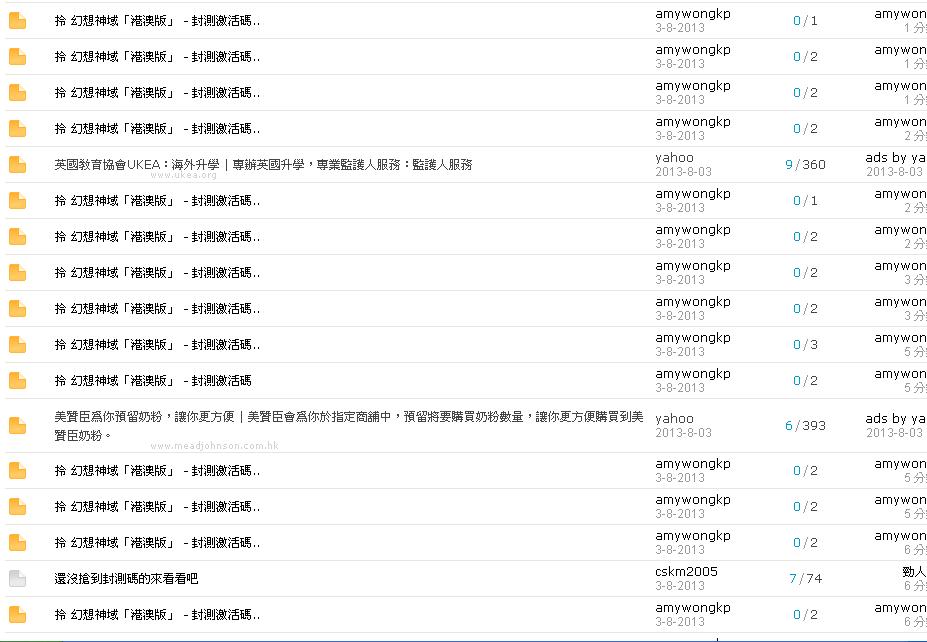
Task: Tap the grey icon beside 還沒搶到封測碼 thread
Action: point(17,579)
